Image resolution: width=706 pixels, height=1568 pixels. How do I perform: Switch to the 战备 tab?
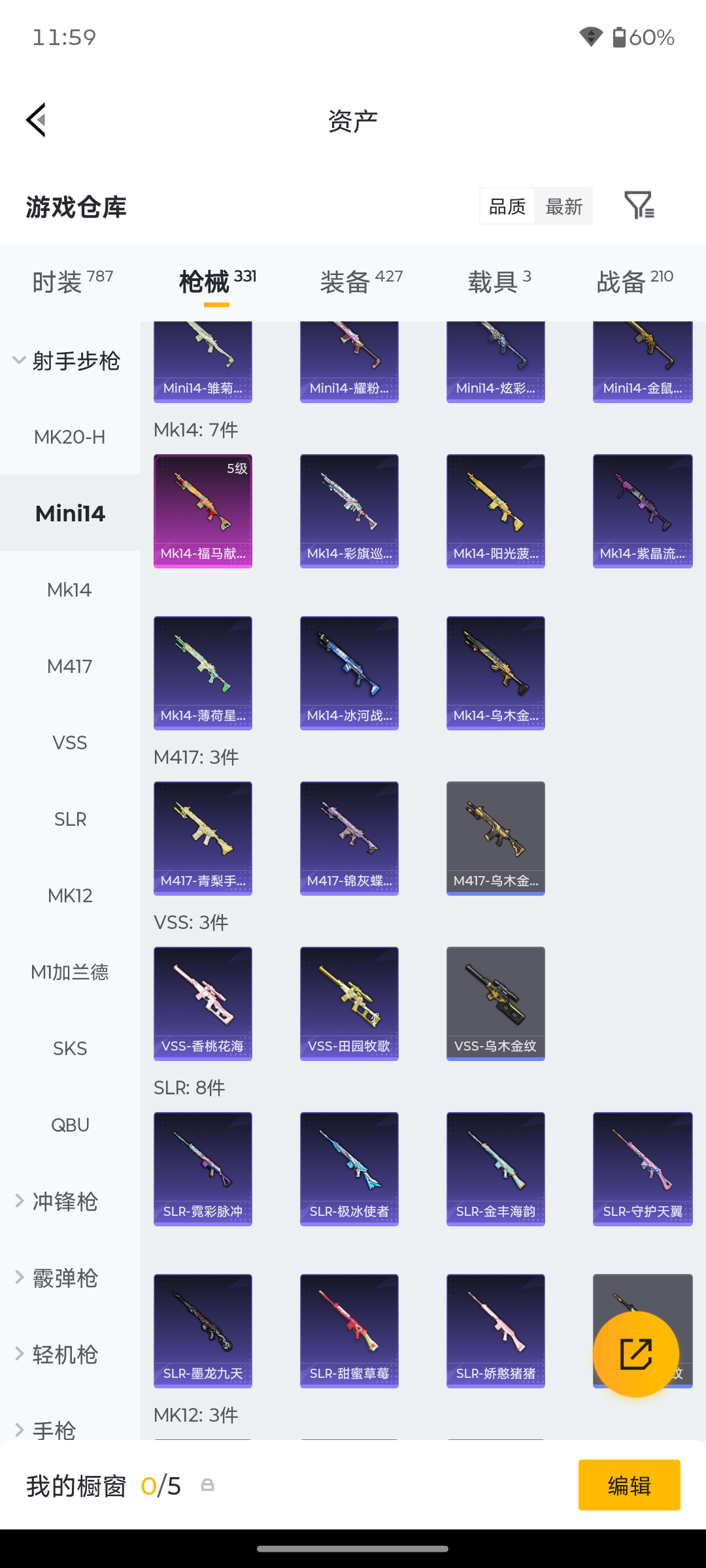coord(635,282)
